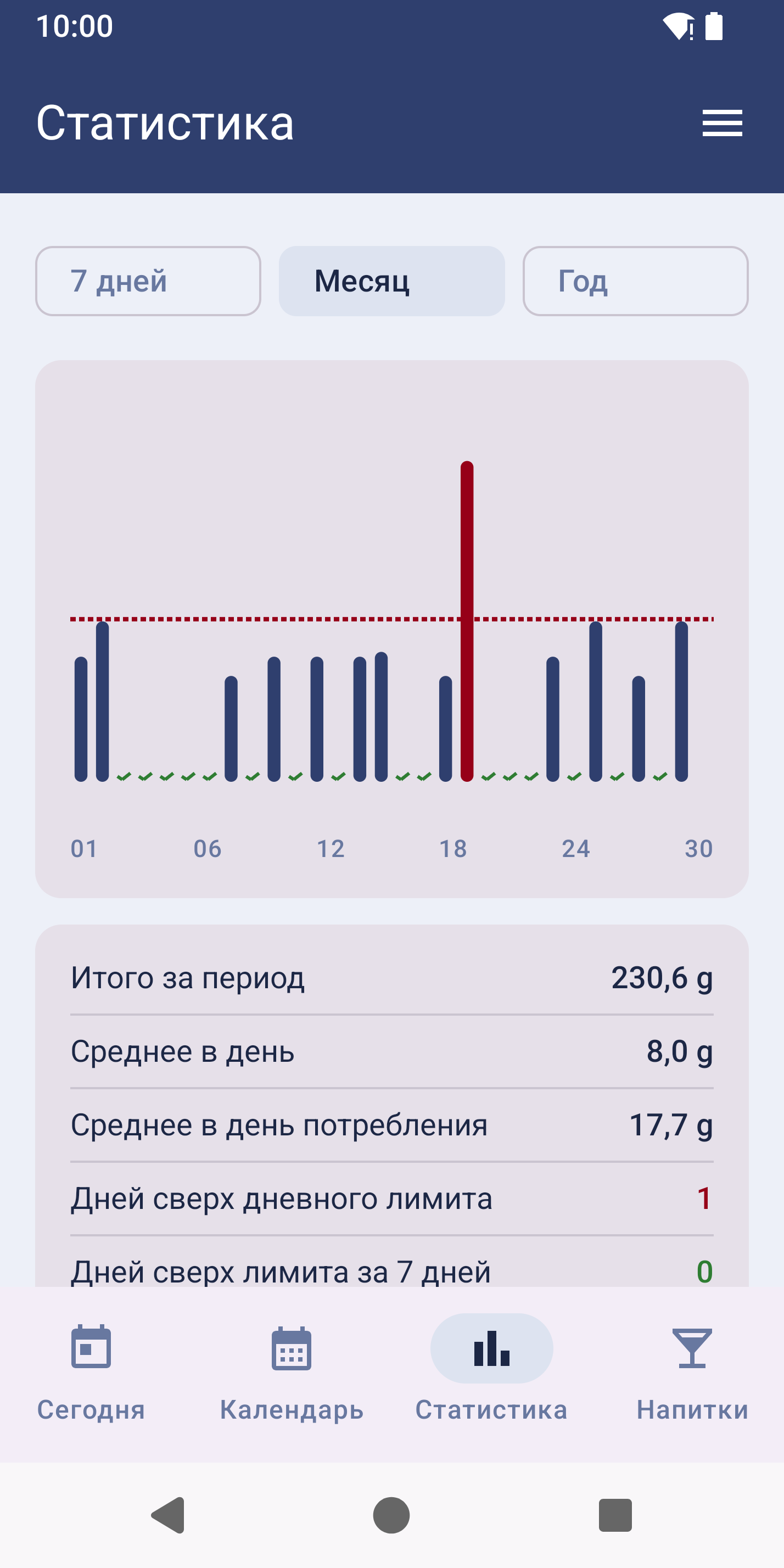Go to the Сегодня tab

(91, 1374)
